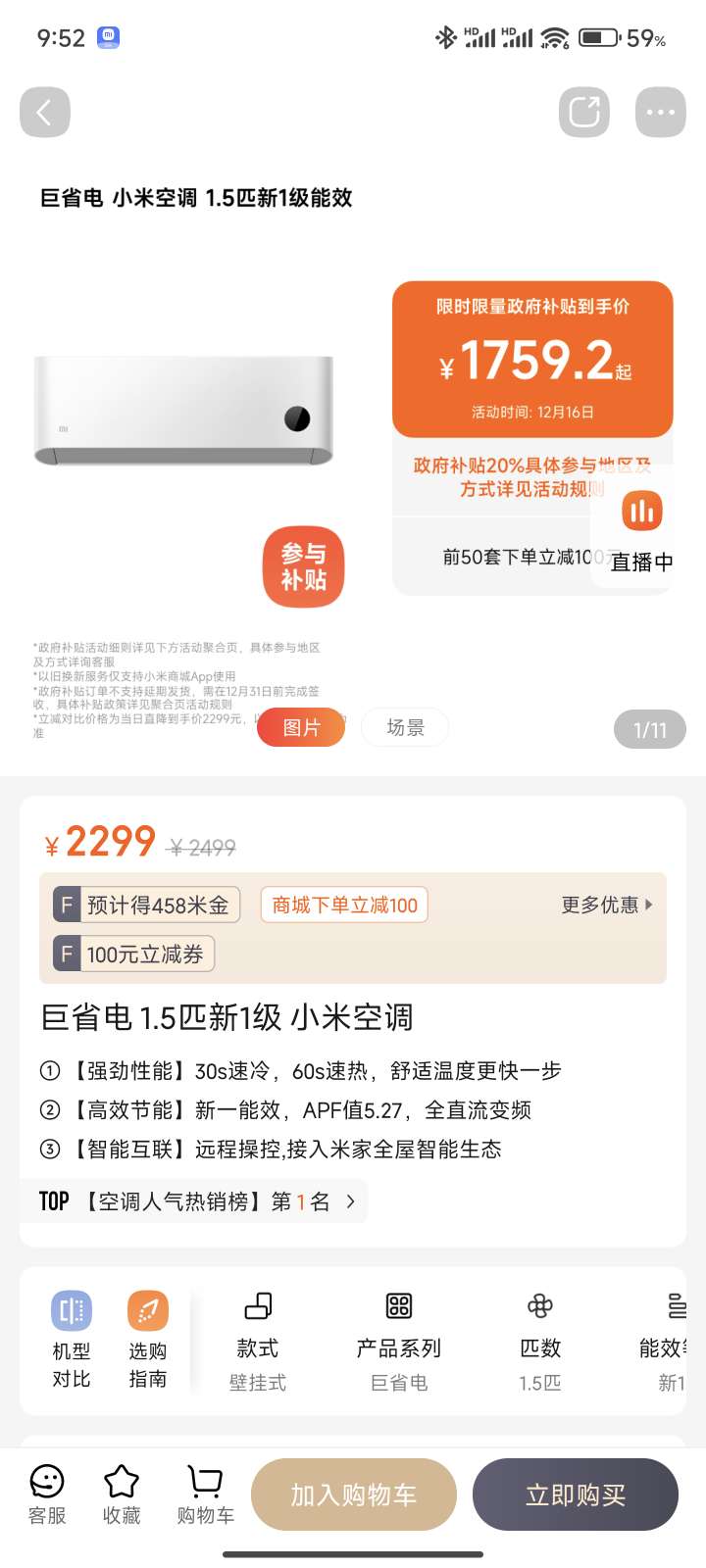
Task: Share this air conditioner product
Action: [584, 113]
